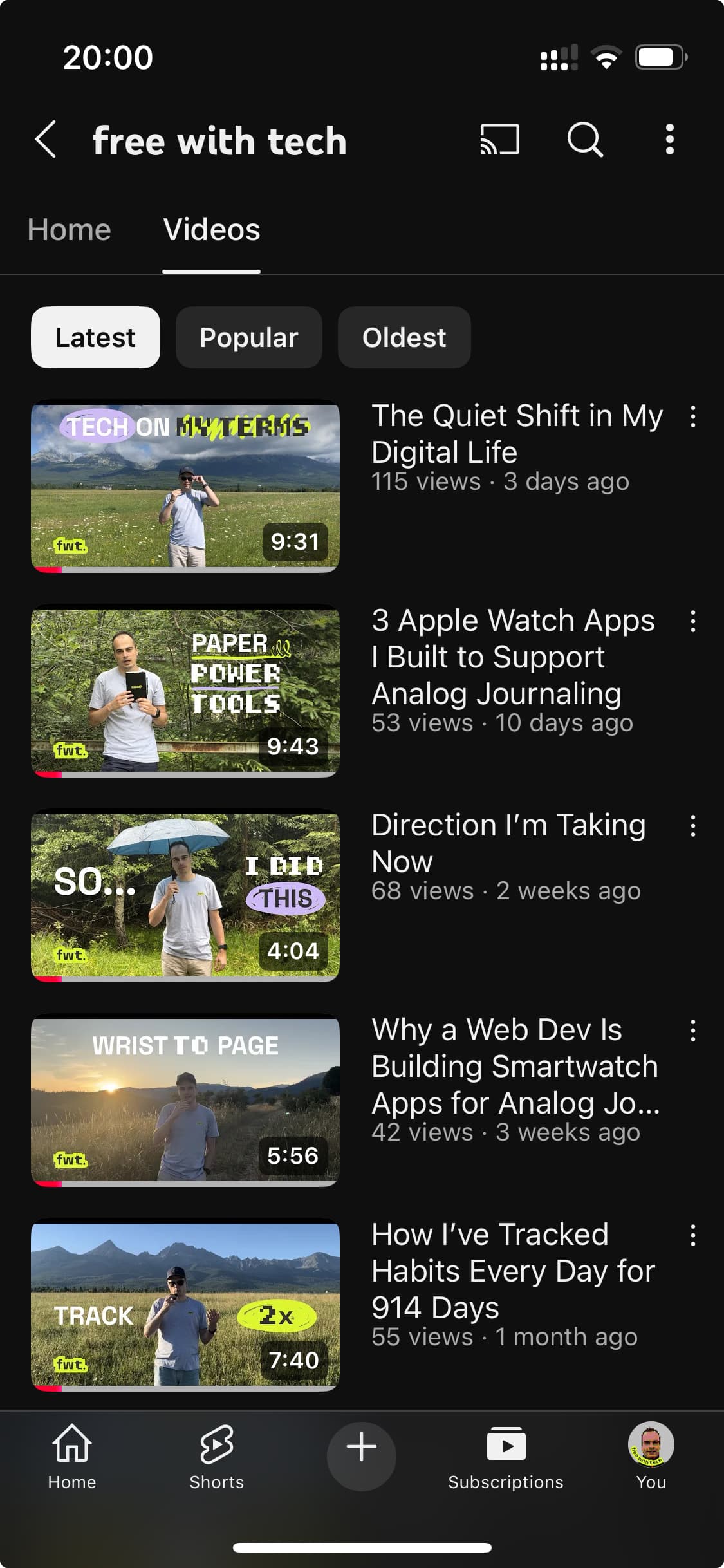Play The Quiet Shift in My Digital Life

[x=185, y=485]
